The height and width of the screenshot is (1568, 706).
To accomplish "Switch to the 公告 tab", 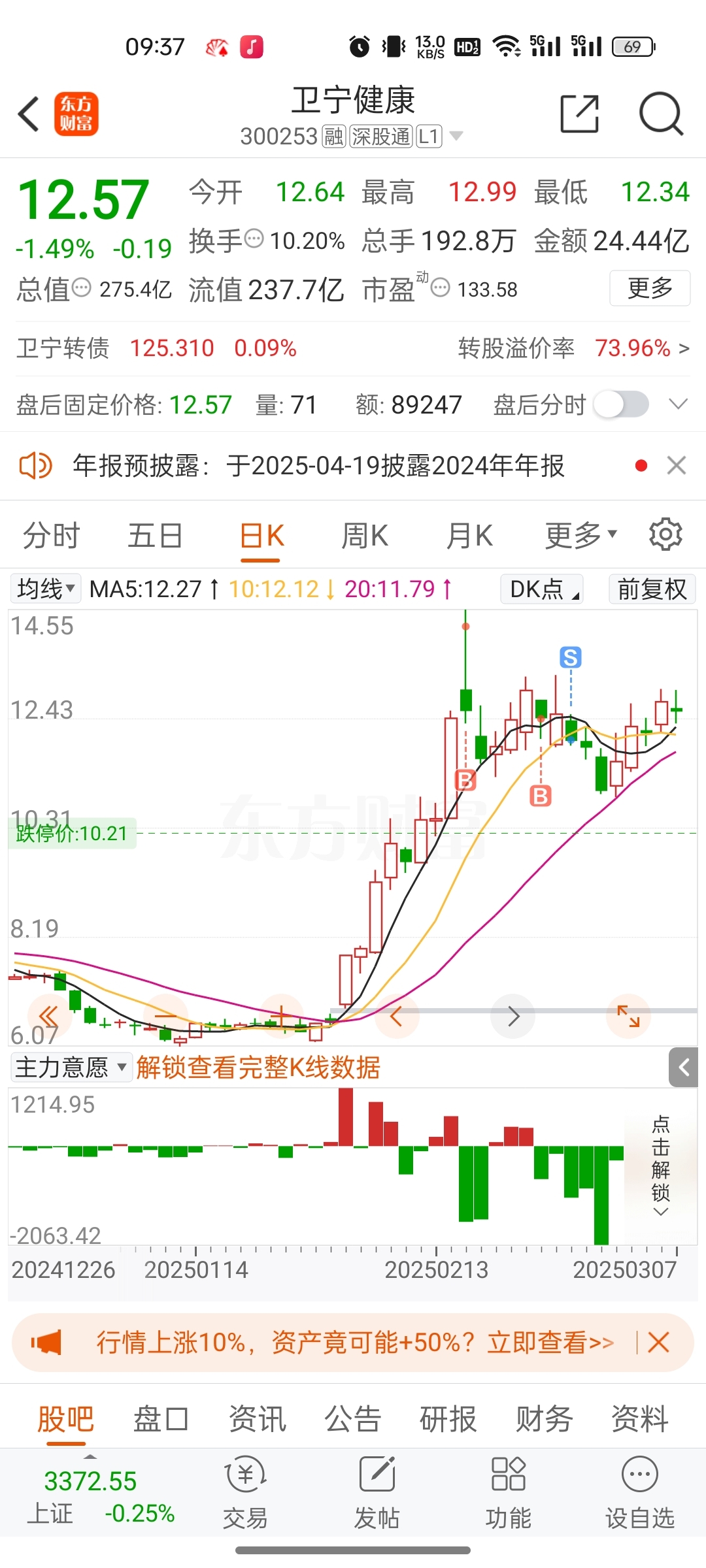I will click(352, 1419).
